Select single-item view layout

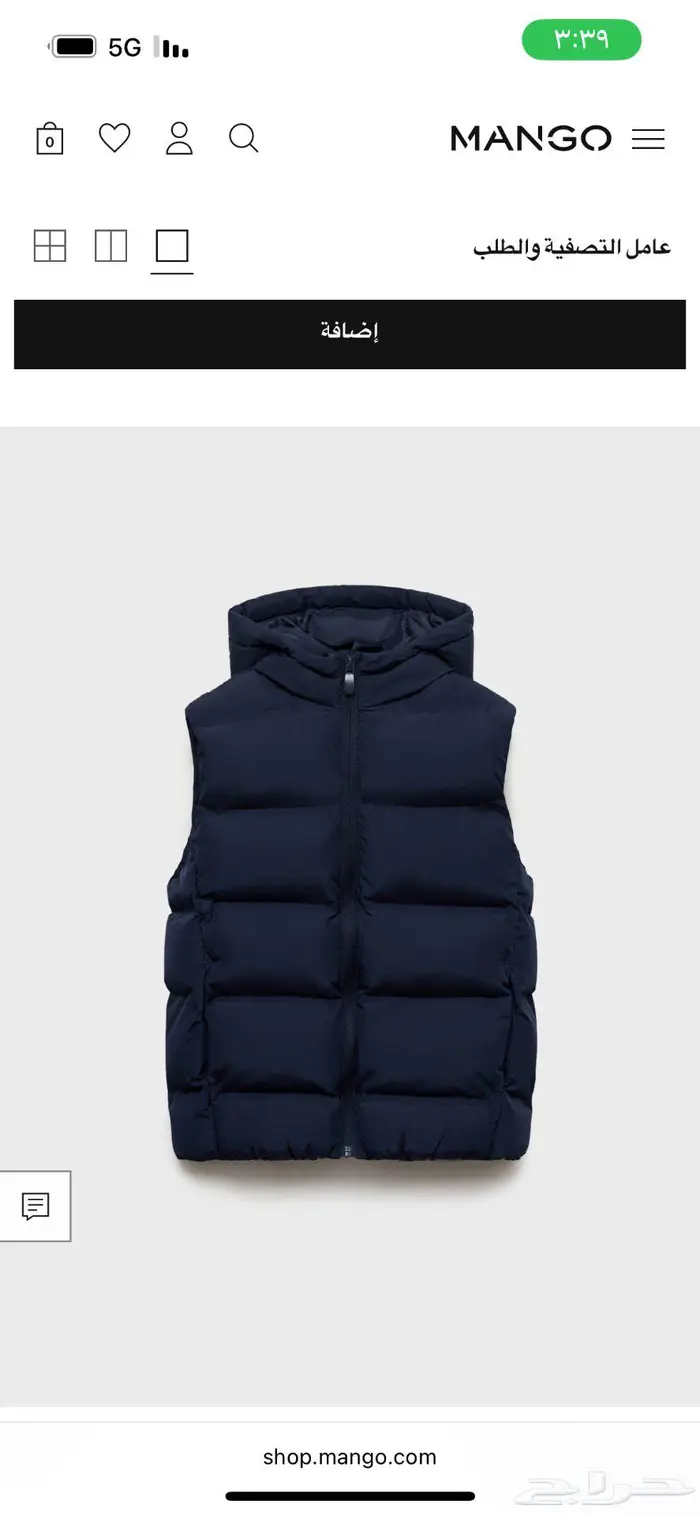click(172, 246)
